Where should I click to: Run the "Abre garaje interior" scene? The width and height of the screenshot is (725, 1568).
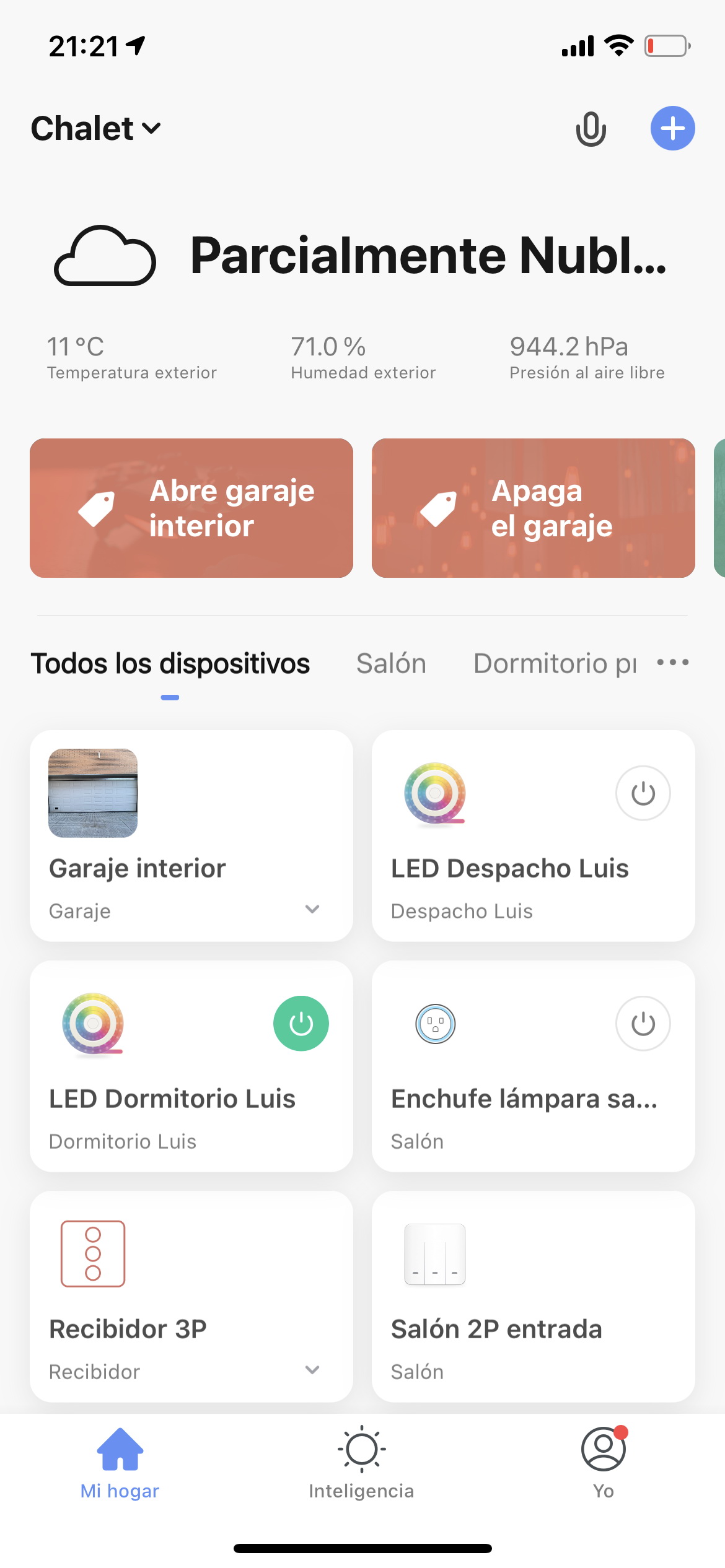[191, 508]
